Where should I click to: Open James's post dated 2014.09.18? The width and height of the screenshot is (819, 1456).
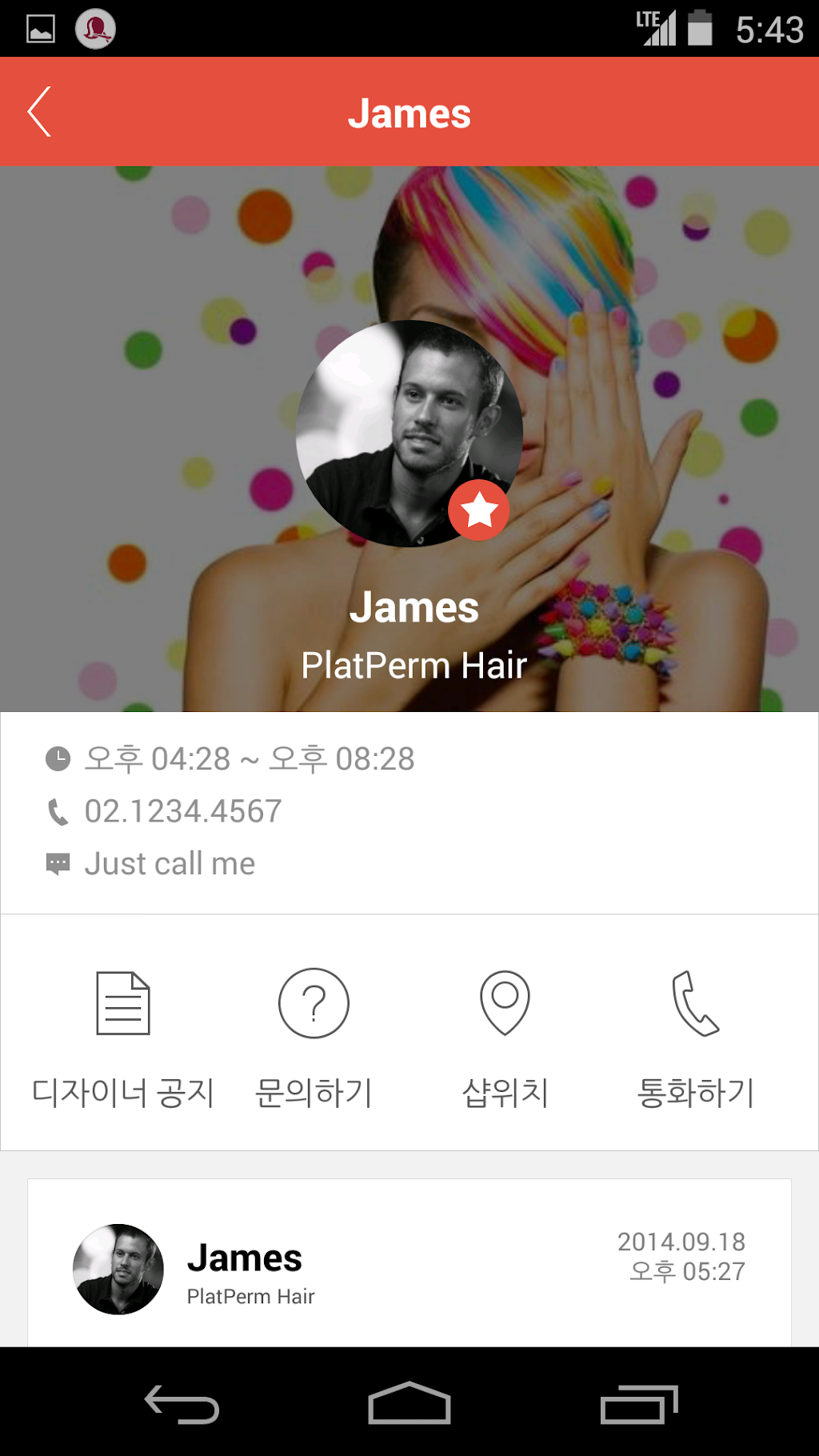[409, 1267]
